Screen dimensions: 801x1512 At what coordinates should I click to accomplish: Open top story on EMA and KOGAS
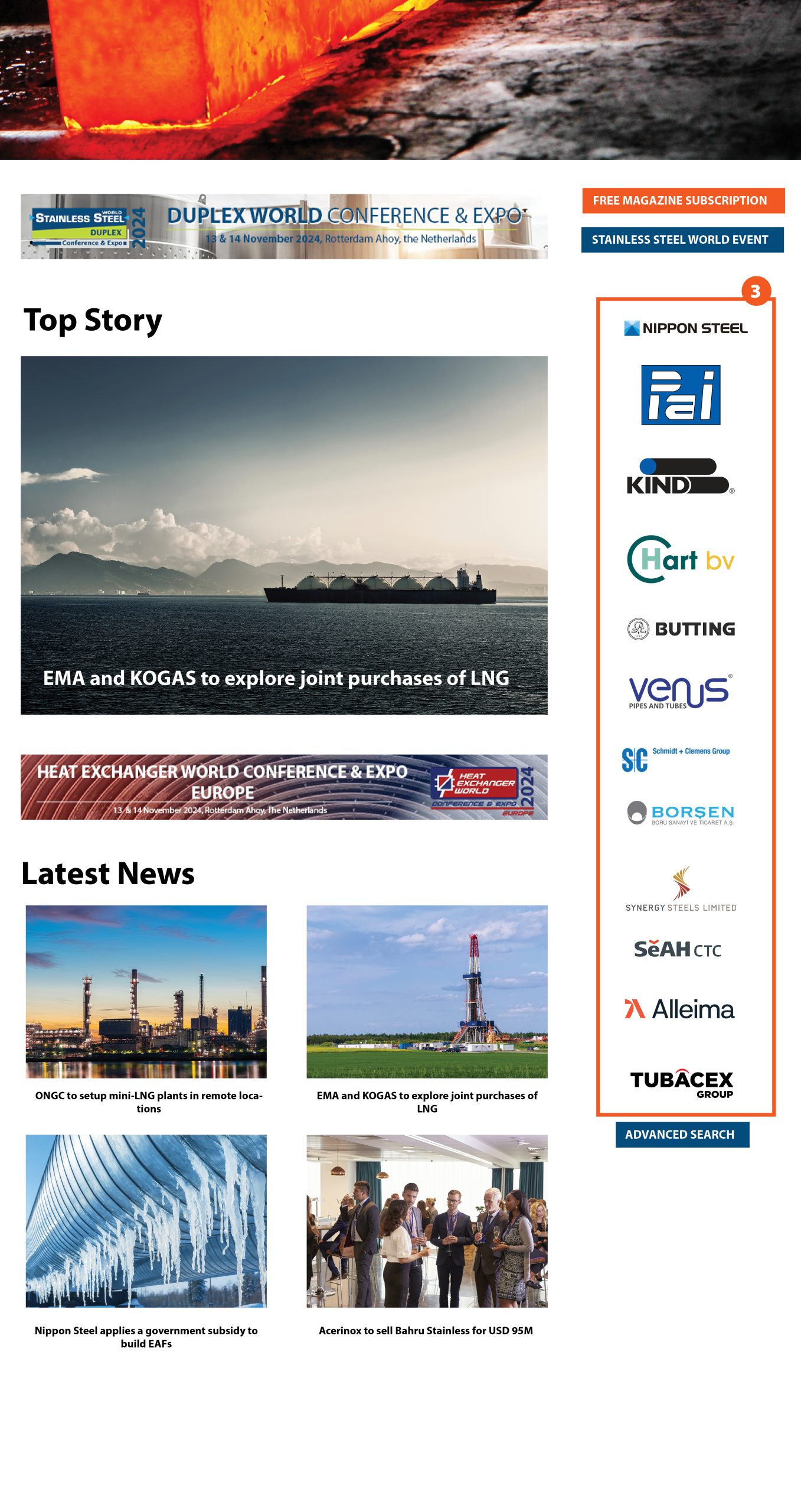284,535
